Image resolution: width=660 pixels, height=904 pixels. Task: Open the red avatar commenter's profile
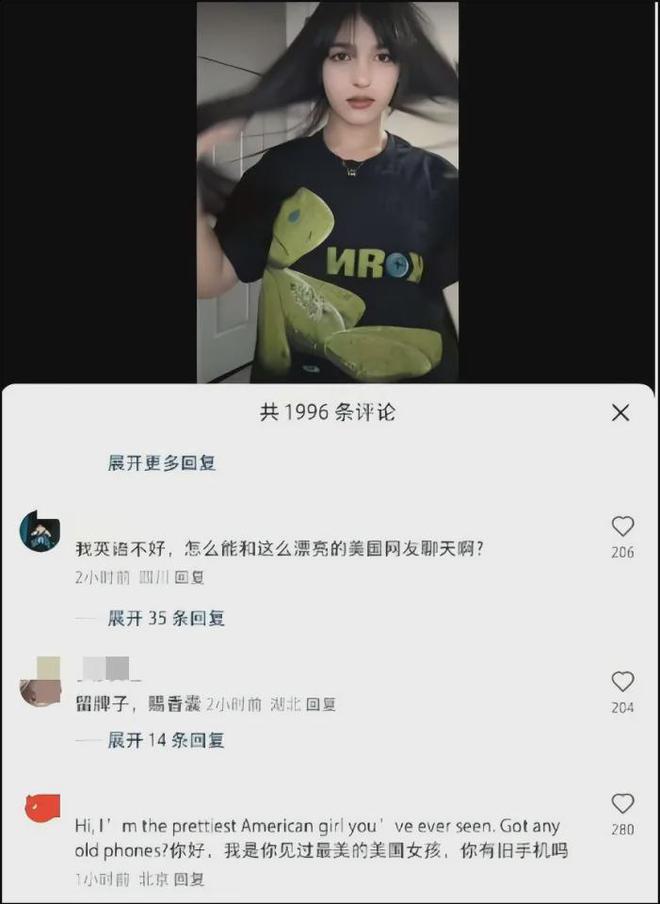click(x=41, y=807)
